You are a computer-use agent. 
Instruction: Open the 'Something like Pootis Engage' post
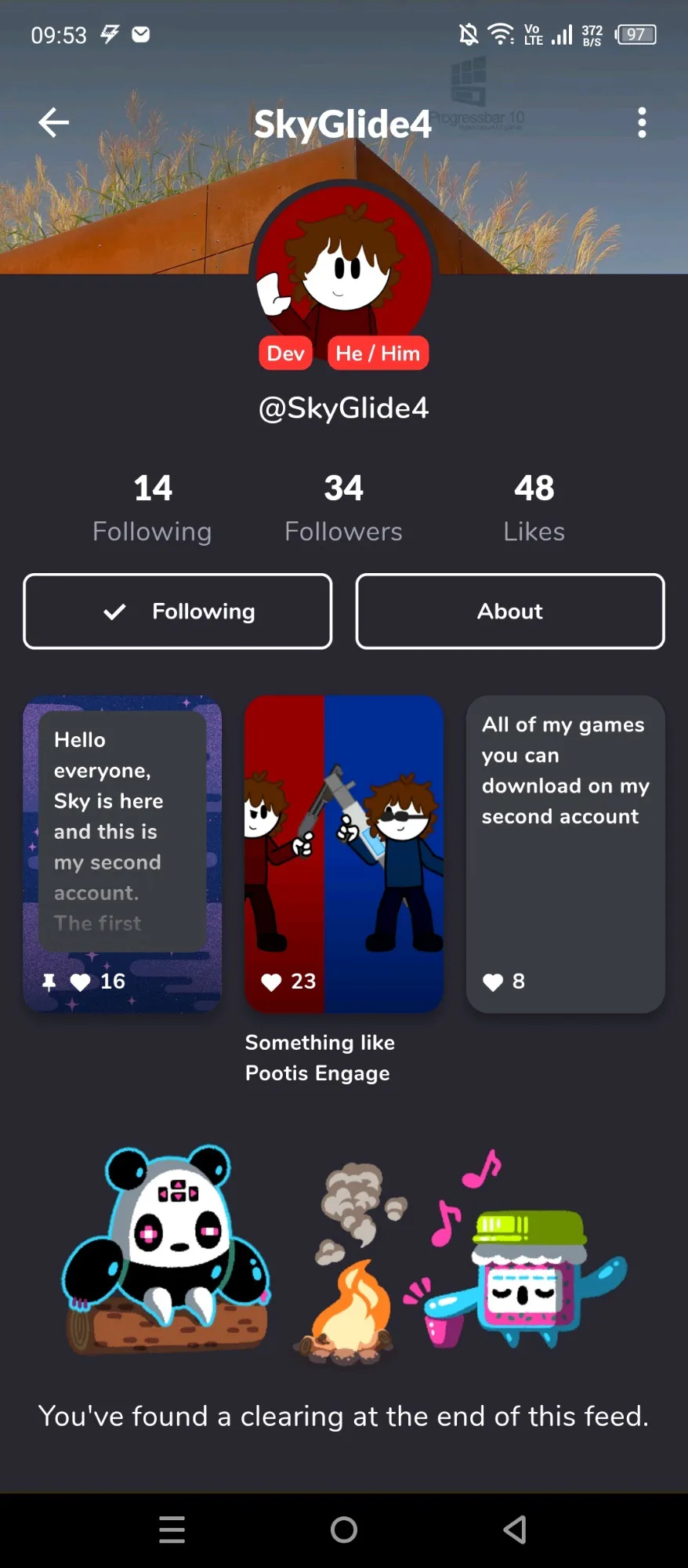click(x=344, y=854)
